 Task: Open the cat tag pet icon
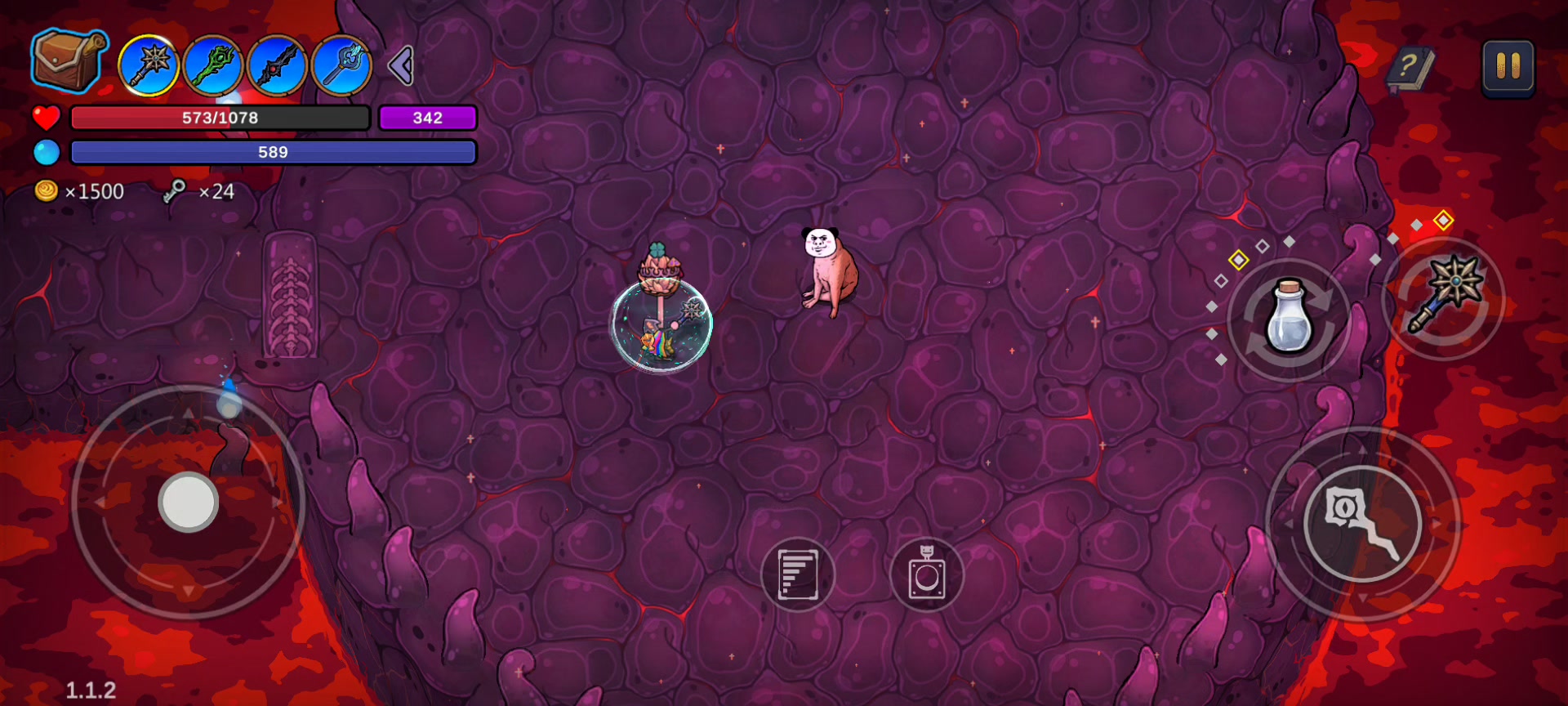click(927, 574)
